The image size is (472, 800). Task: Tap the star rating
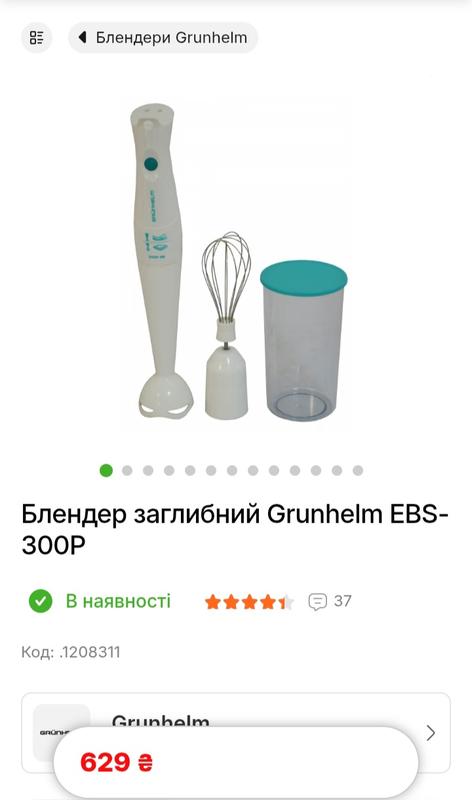[249, 602]
